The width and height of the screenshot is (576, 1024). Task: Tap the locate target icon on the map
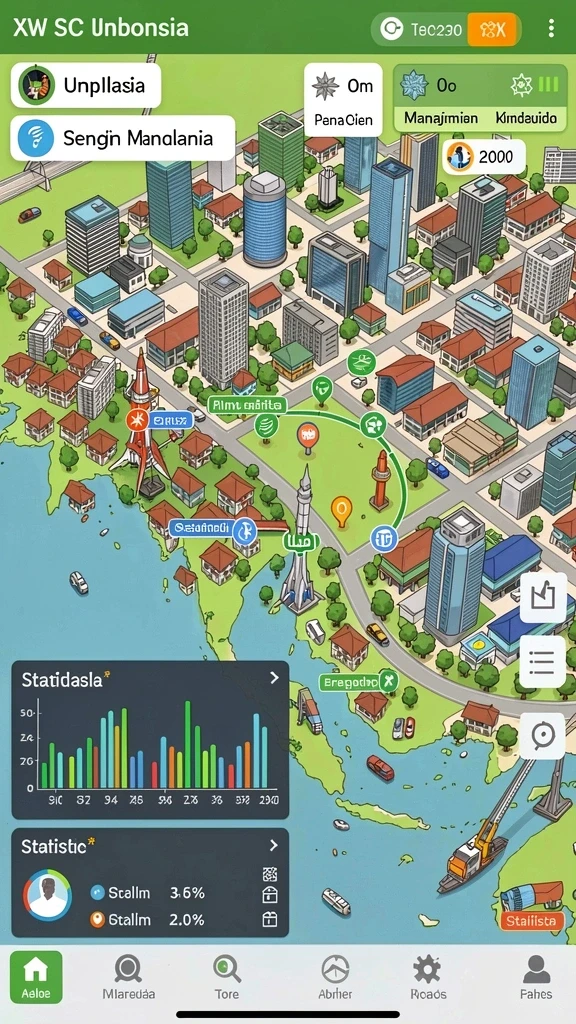point(543,735)
